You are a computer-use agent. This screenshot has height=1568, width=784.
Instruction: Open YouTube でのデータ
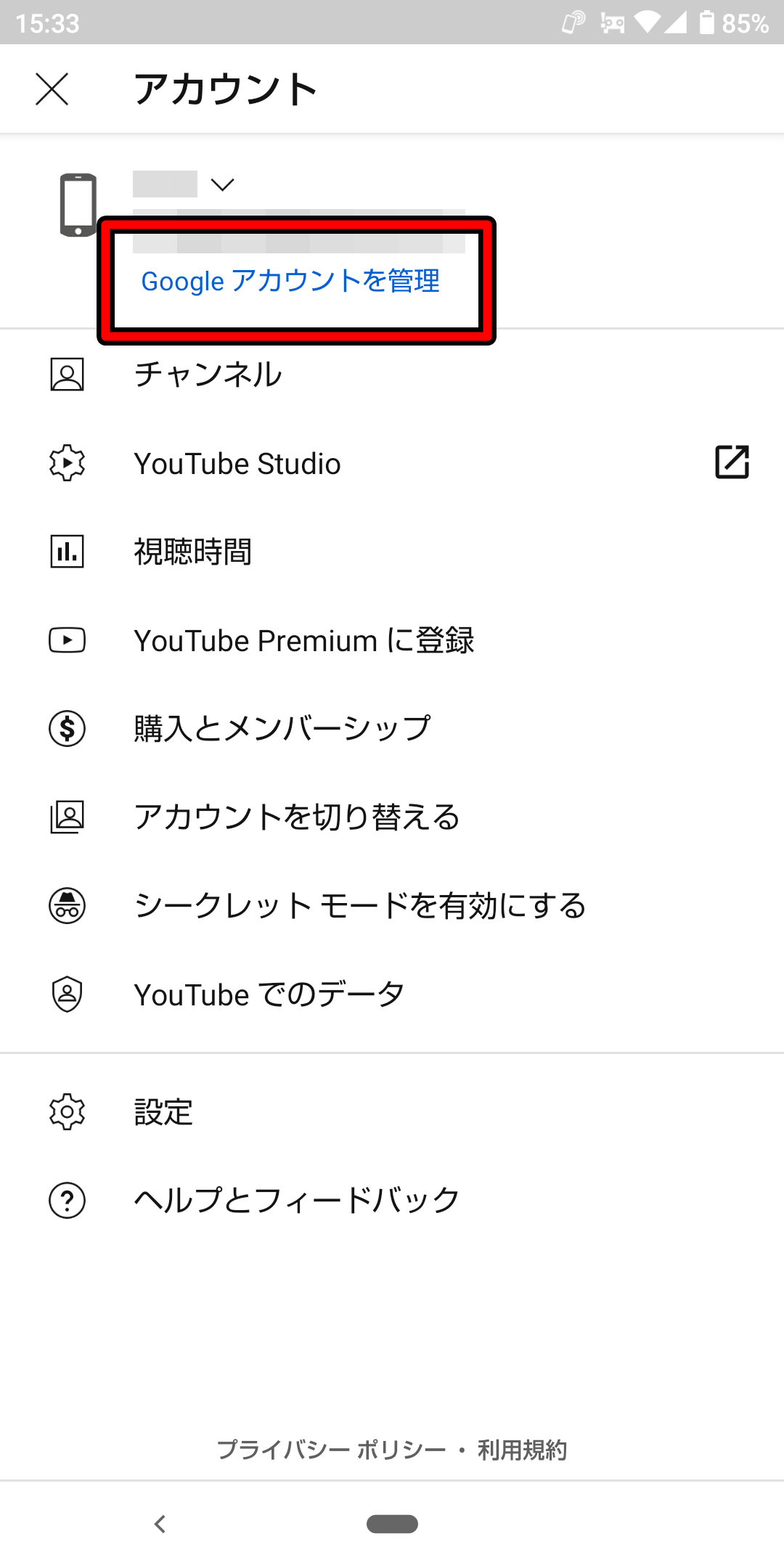[392, 995]
